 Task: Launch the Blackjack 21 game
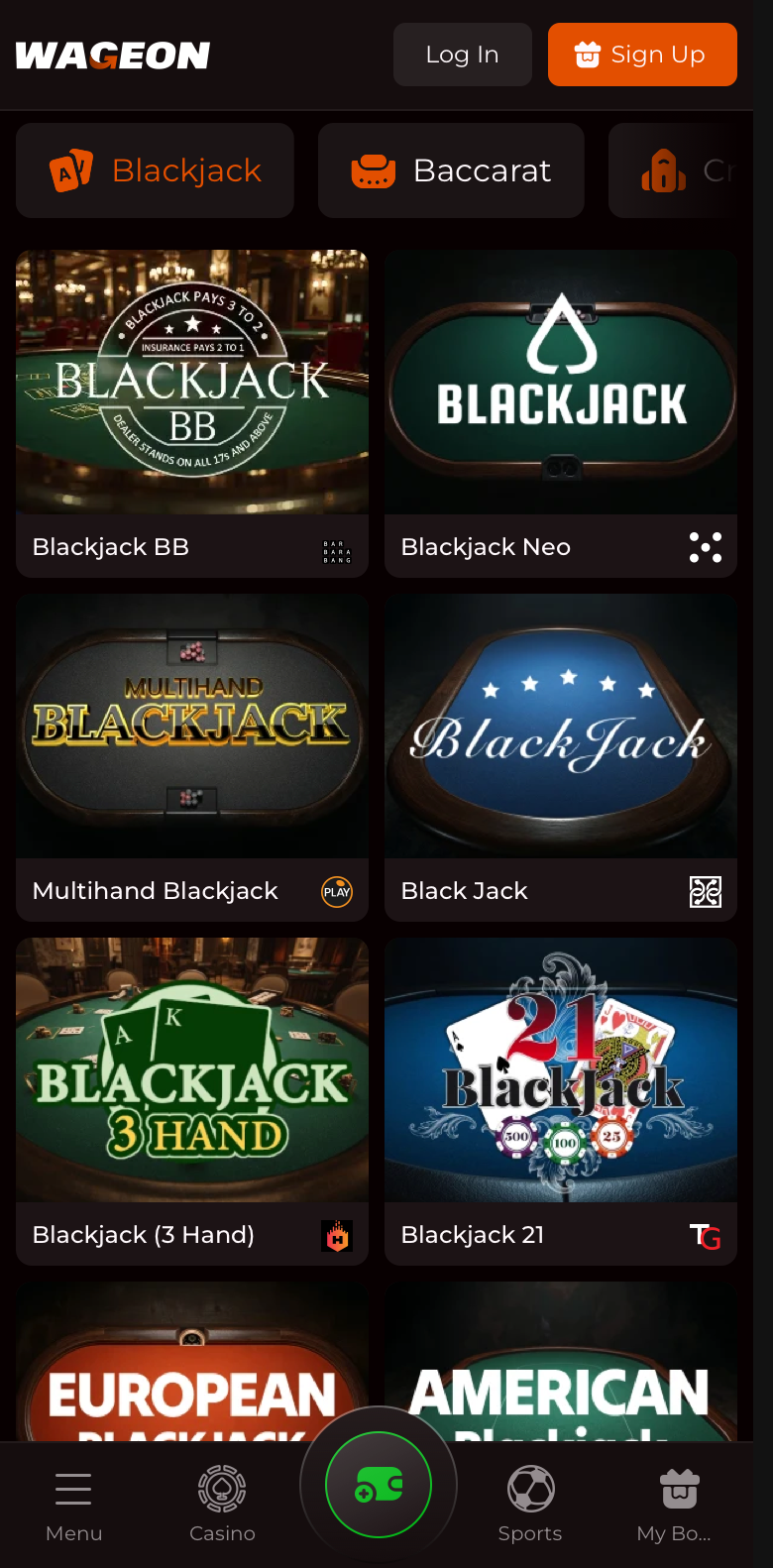[x=561, y=1101]
